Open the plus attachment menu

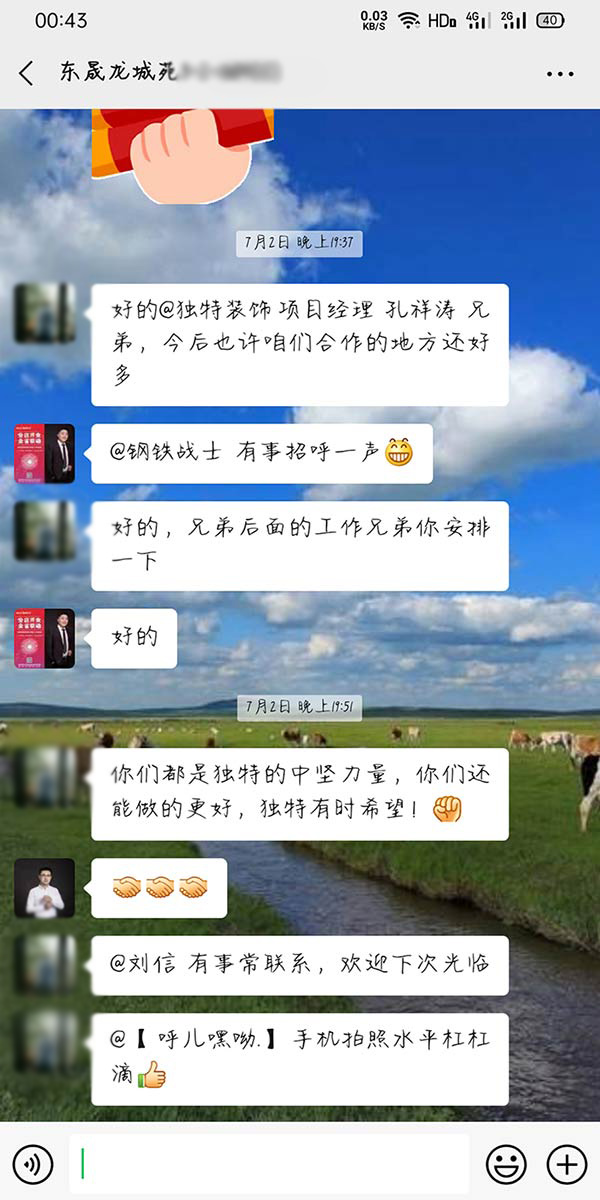566,1164
